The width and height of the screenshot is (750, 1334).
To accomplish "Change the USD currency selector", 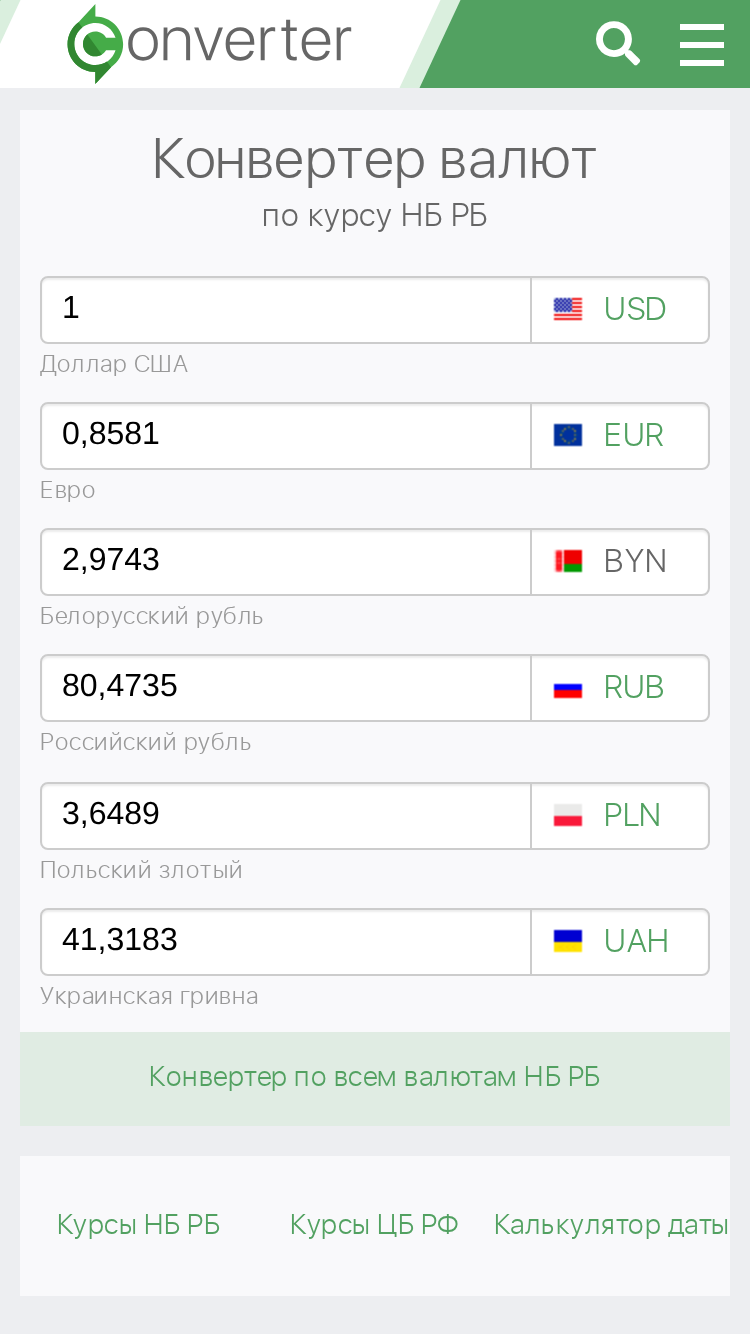I will (620, 310).
